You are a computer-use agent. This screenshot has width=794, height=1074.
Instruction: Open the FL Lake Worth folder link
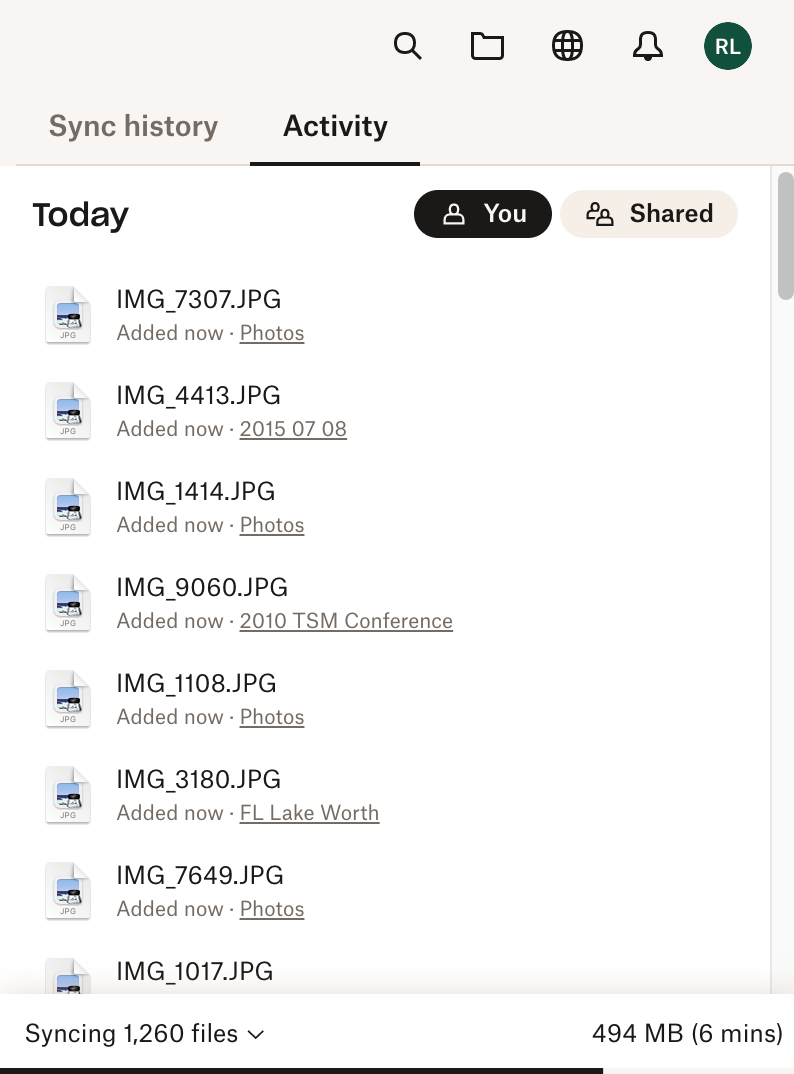point(309,813)
